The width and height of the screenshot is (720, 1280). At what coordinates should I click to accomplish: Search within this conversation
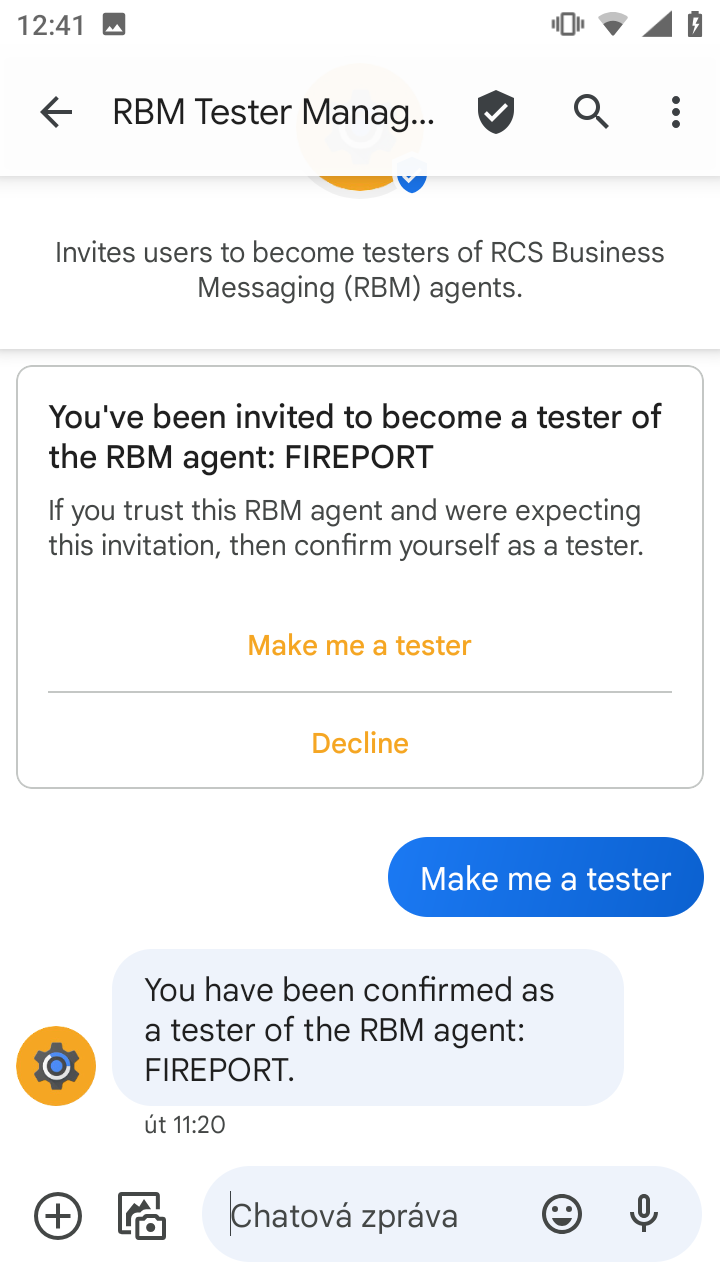[591, 113]
